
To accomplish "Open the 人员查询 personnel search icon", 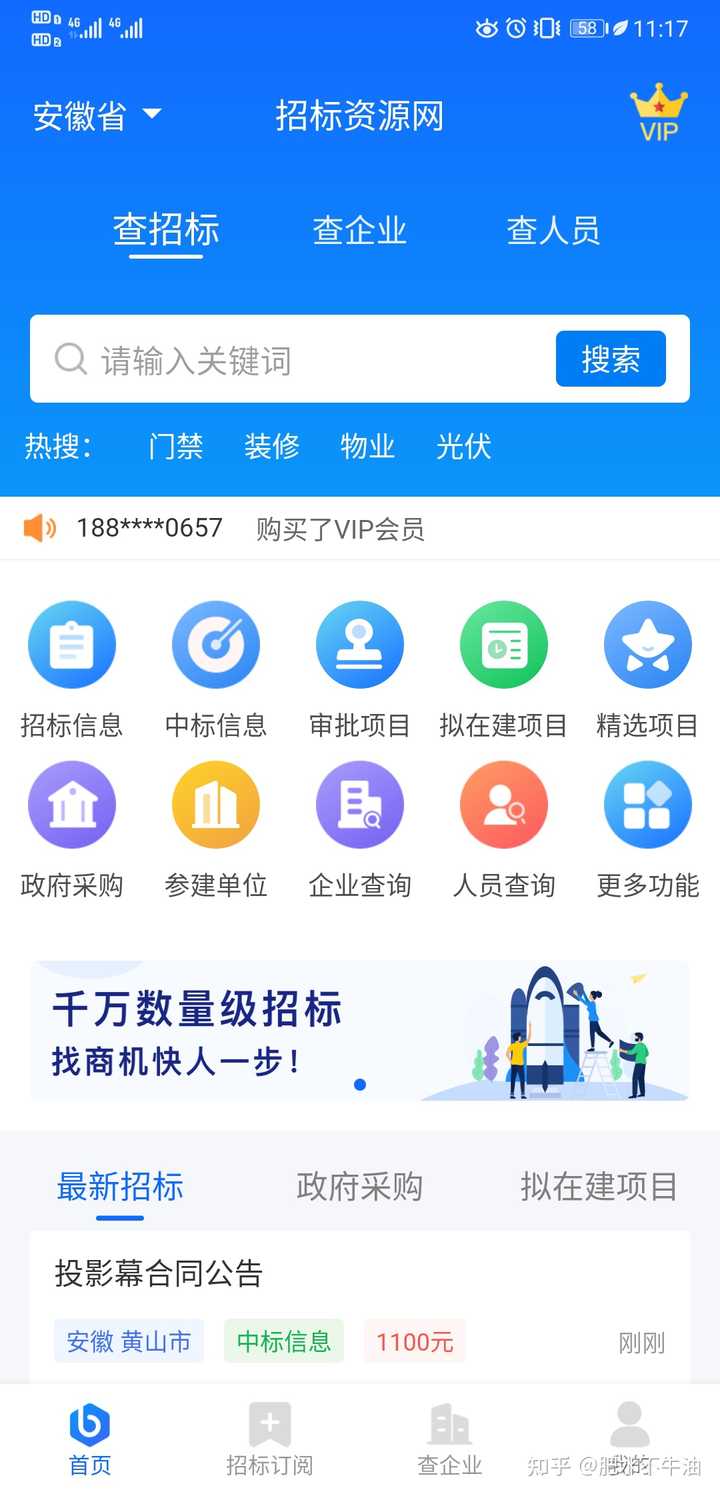I will tap(504, 804).
